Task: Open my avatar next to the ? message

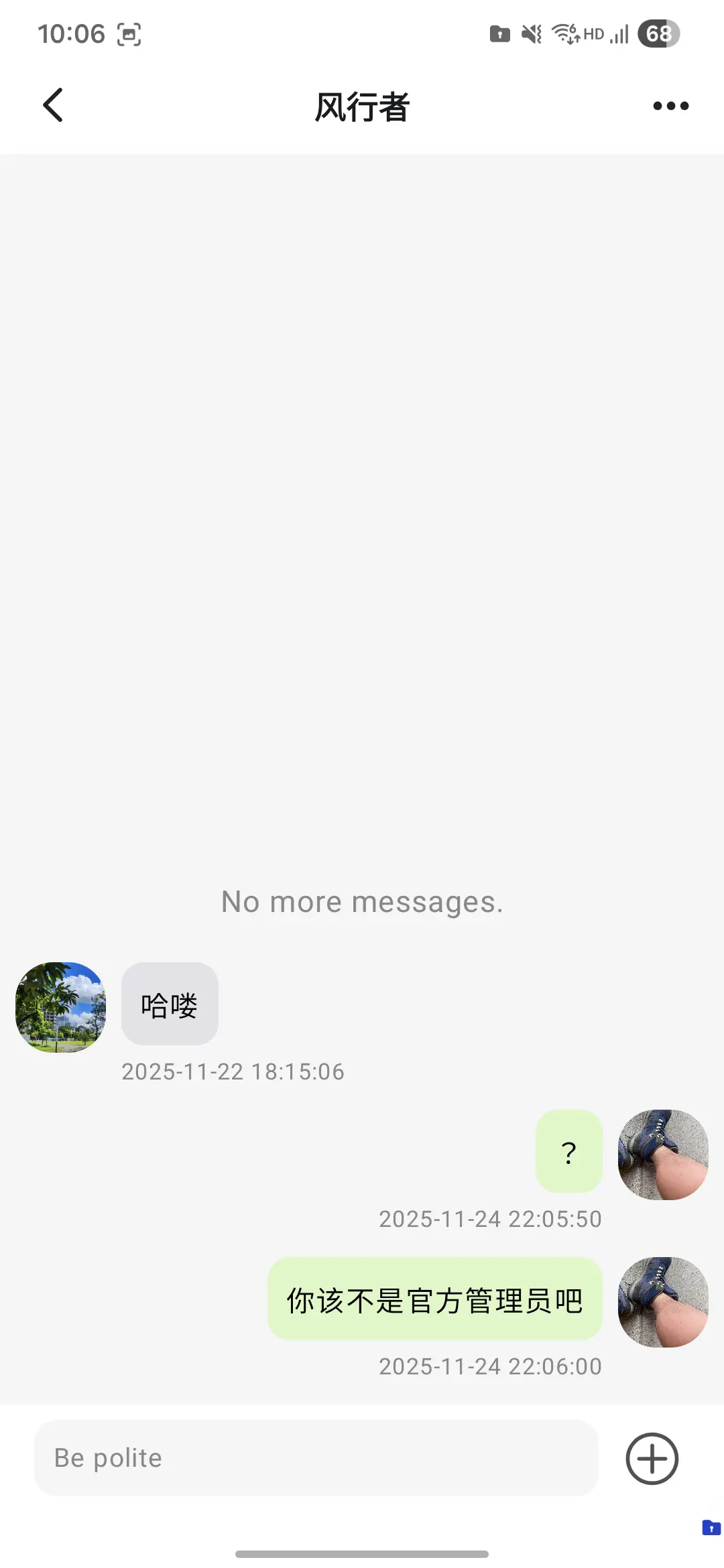Action: coord(662,1155)
